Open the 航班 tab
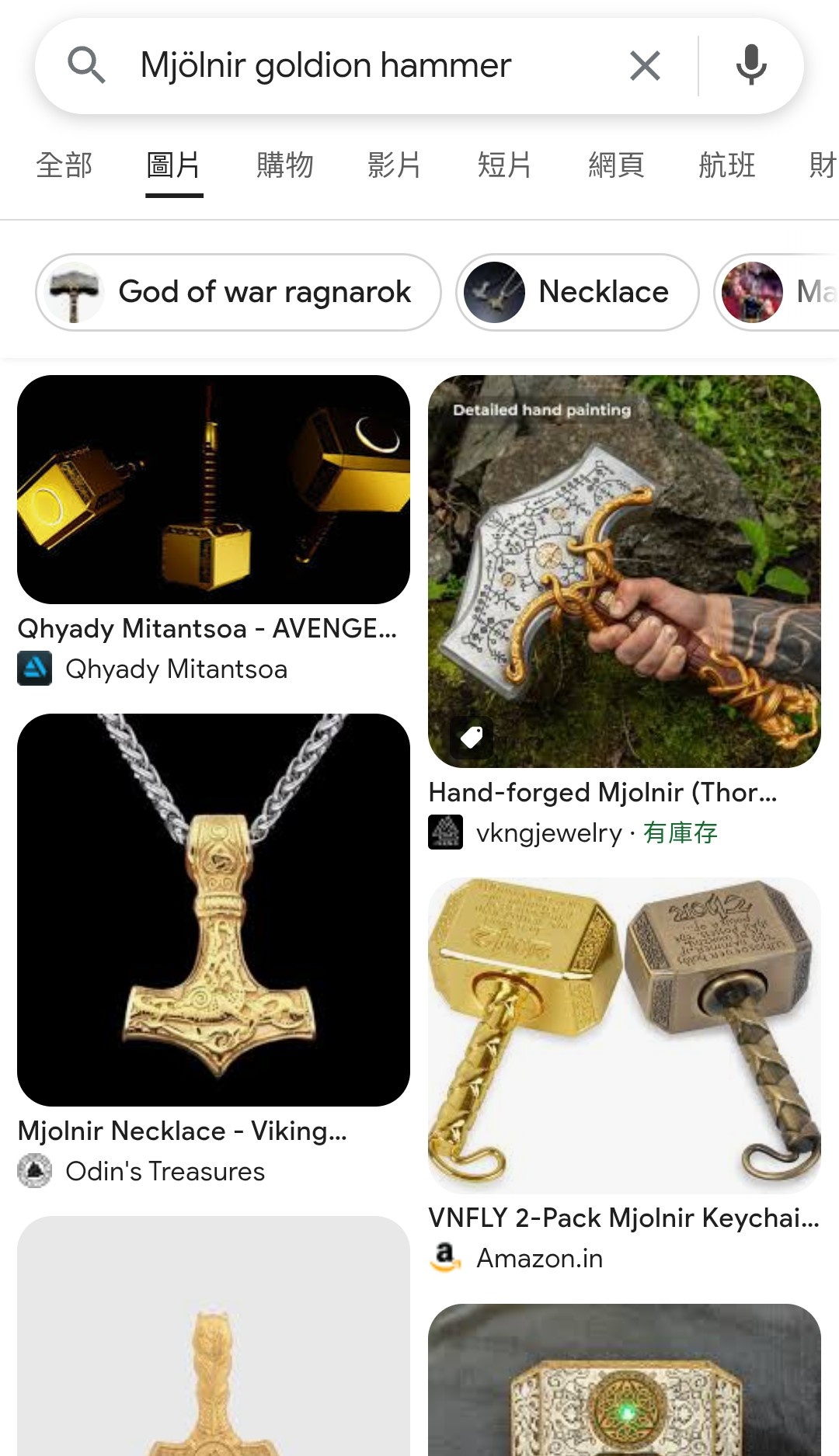This screenshot has height=1456, width=839. 726,165
